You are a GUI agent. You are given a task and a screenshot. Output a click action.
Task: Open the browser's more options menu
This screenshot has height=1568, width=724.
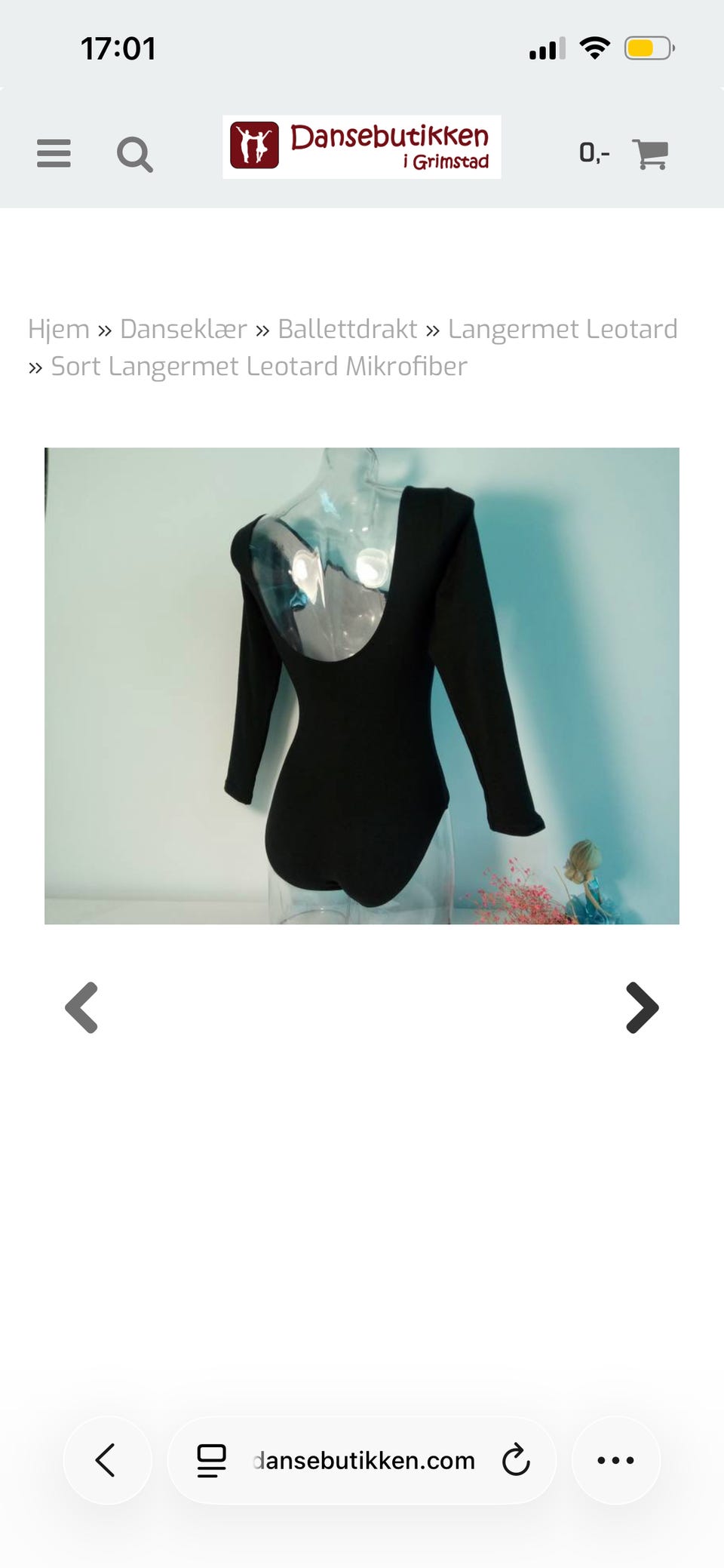point(616,1460)
